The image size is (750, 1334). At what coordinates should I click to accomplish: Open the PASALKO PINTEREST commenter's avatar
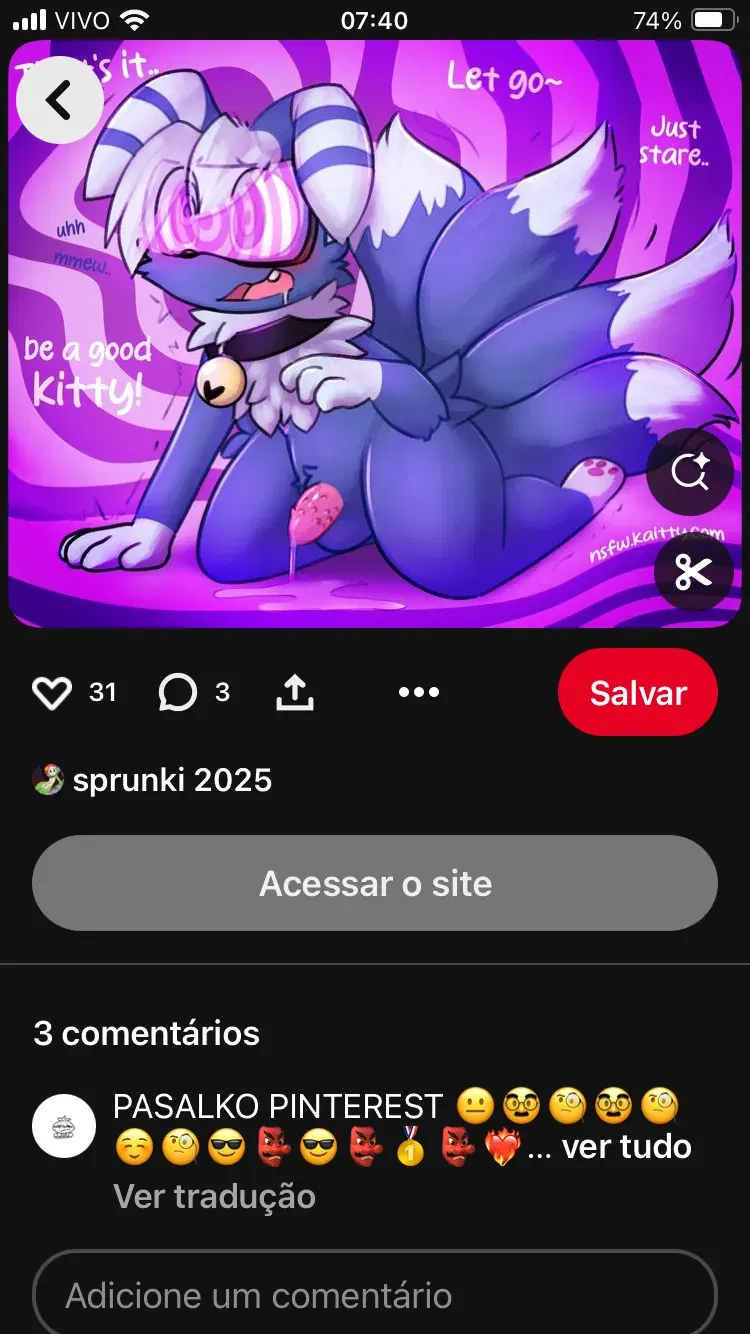pos(64,1126)
